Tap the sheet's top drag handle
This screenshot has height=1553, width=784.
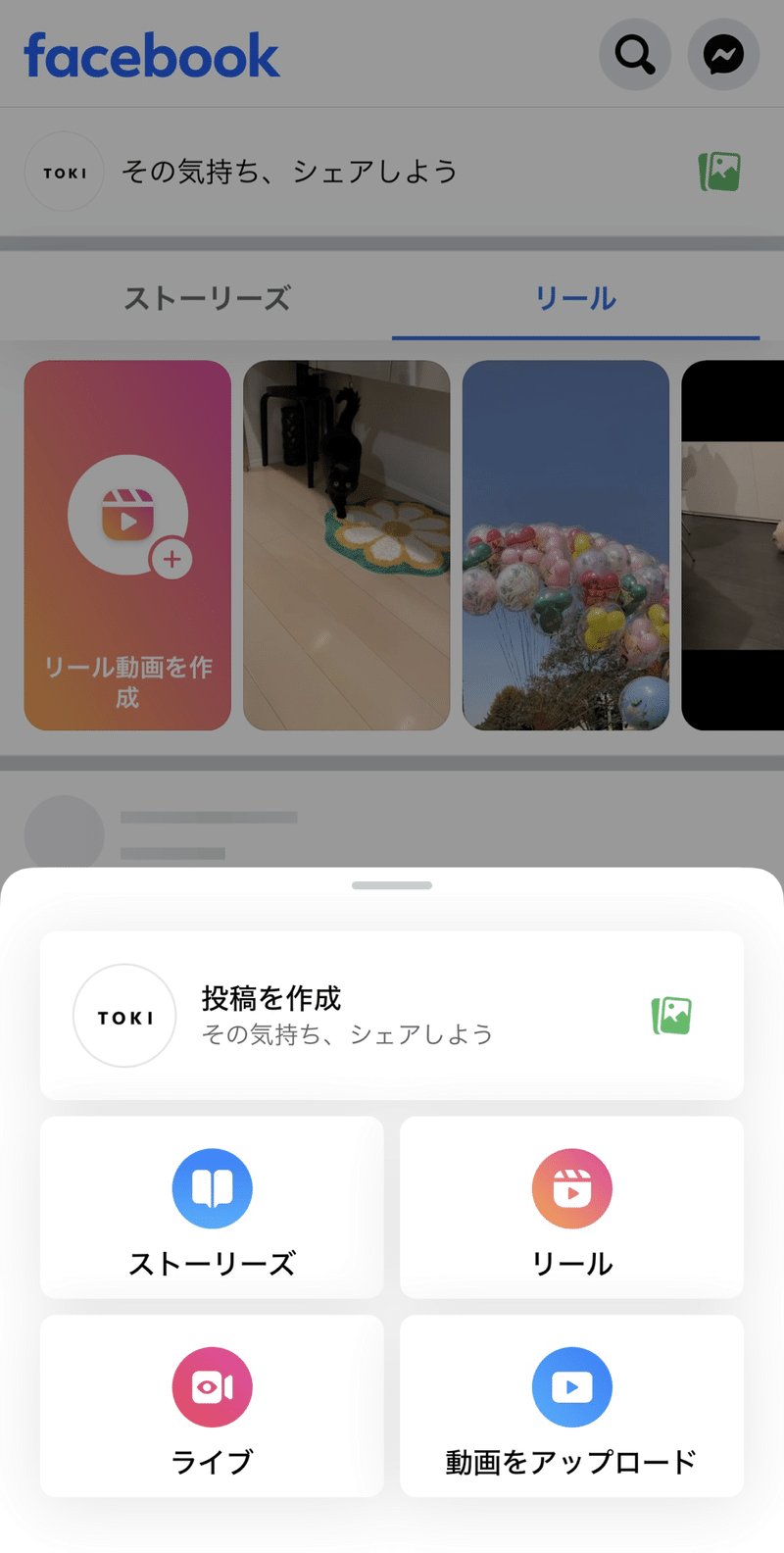pyautogui.click(x=392, y=885)
